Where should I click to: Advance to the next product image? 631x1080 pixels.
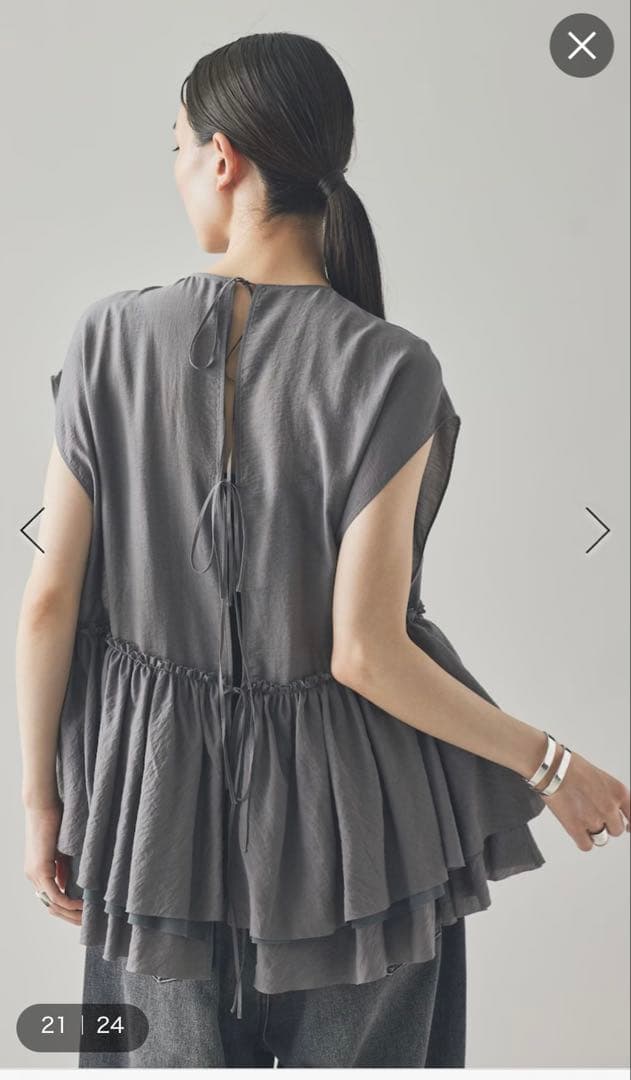597,530
